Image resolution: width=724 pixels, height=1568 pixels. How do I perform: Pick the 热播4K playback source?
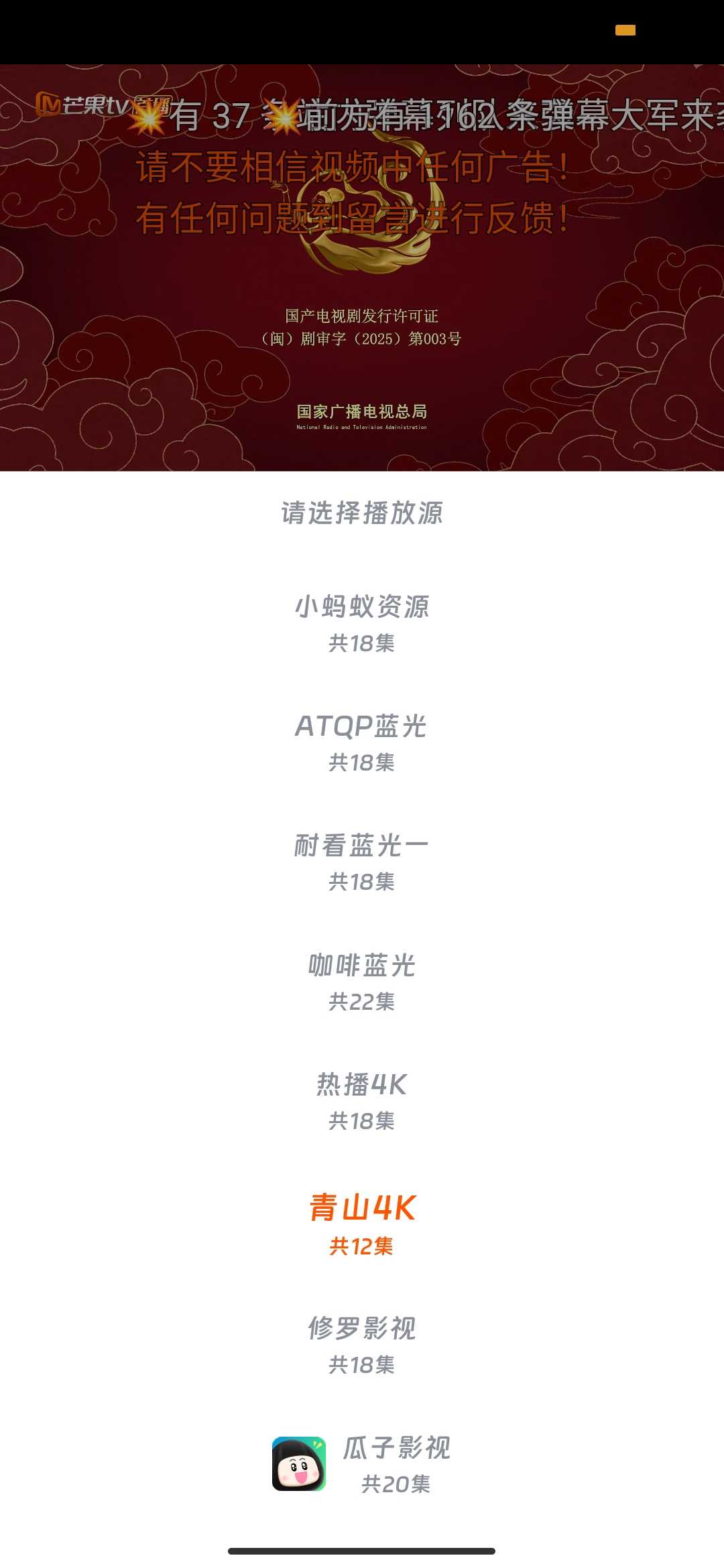tap(362, 1086)
